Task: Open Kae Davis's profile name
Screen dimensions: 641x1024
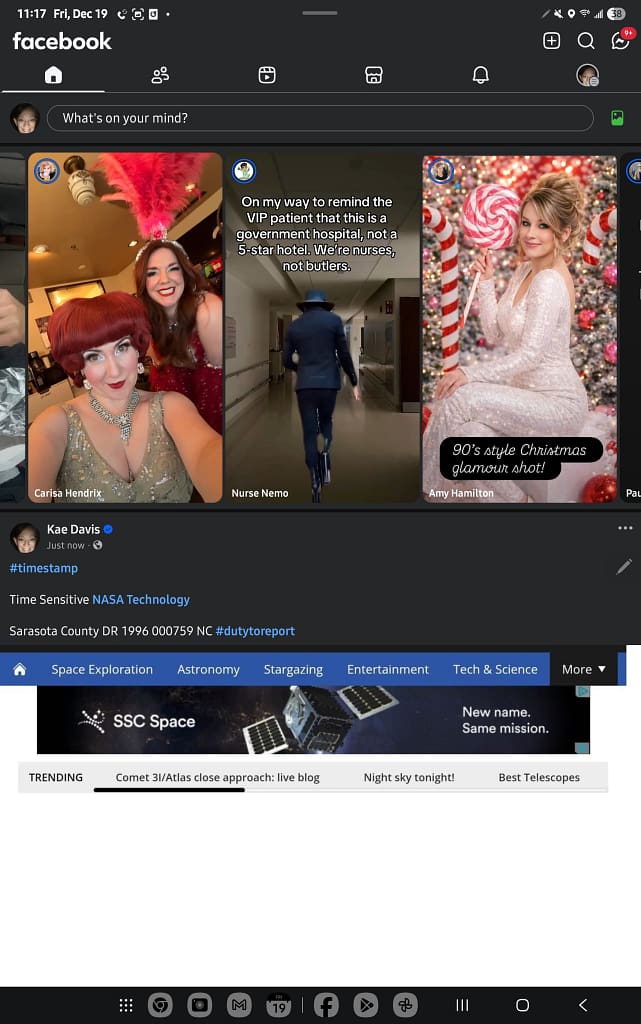Action: [73, 529]
